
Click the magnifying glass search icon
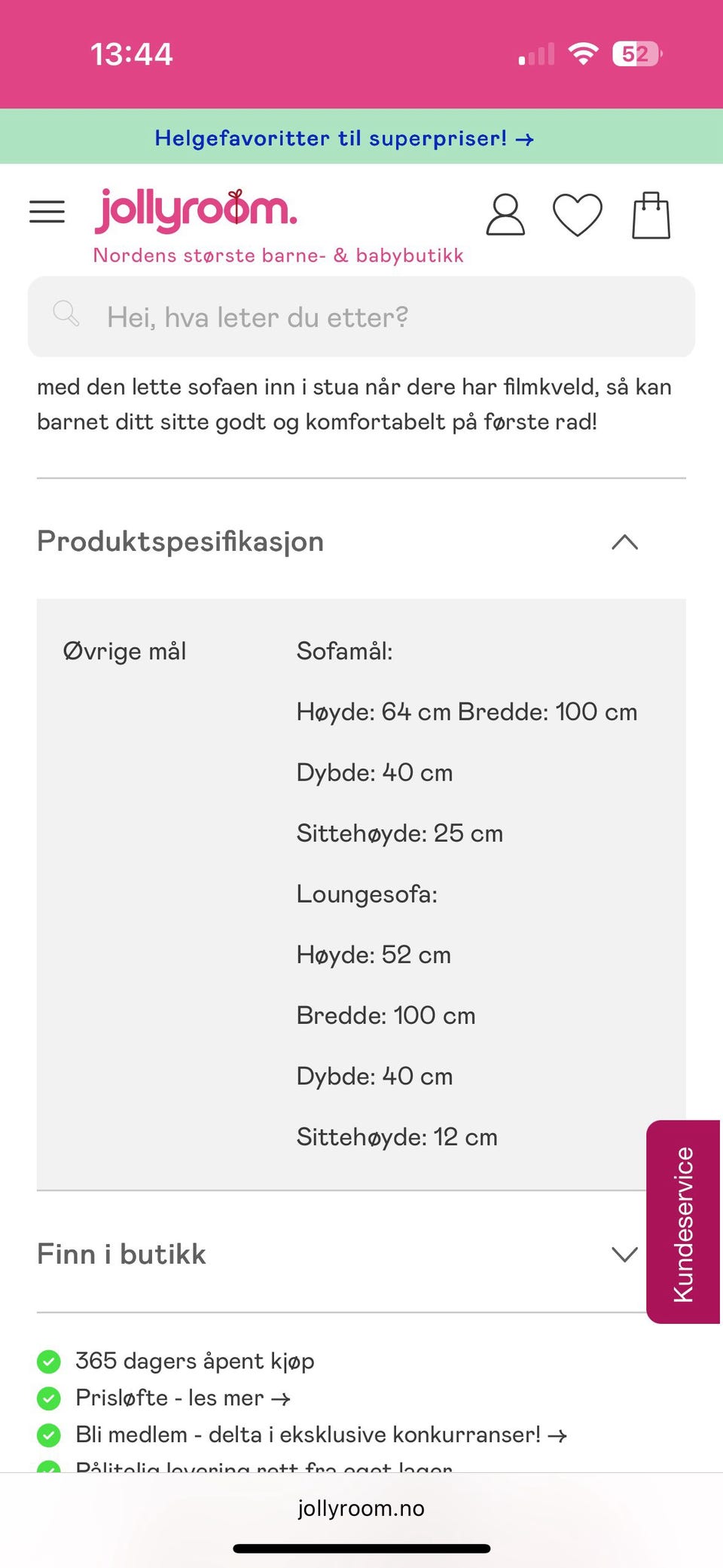tap(66, 314)
